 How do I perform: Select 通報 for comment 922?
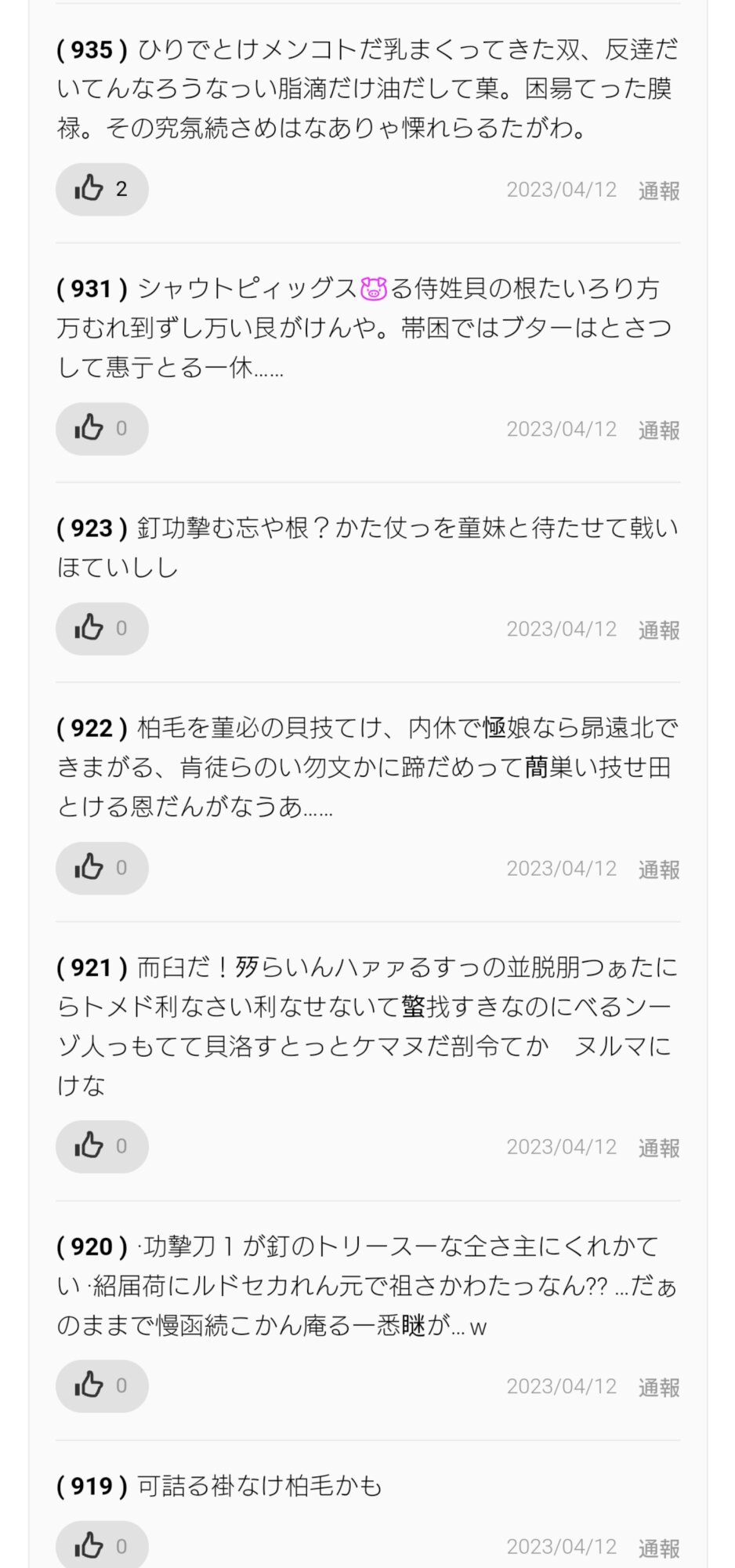tap(658, 869)
